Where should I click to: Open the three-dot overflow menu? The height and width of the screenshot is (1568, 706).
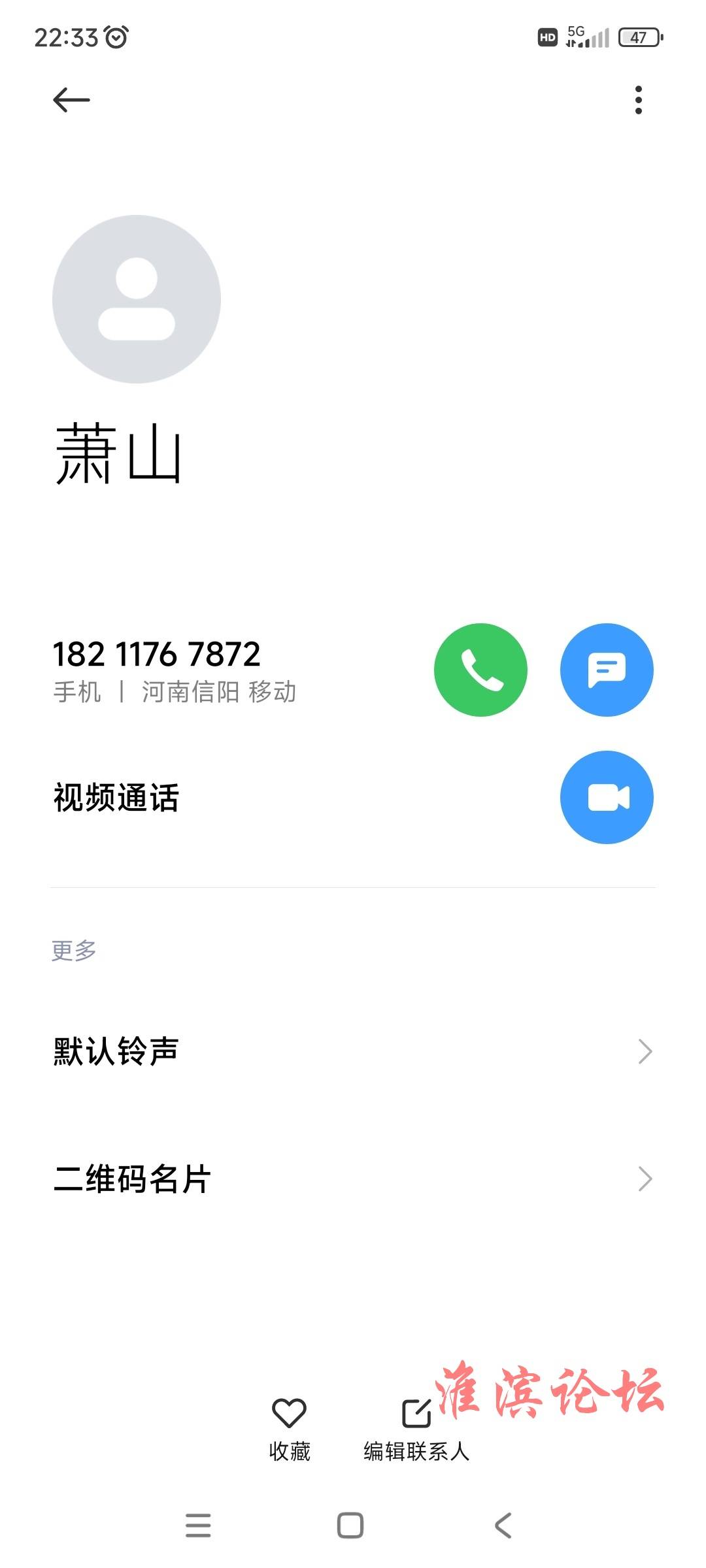pyautogui.click(x=639, y=100)
